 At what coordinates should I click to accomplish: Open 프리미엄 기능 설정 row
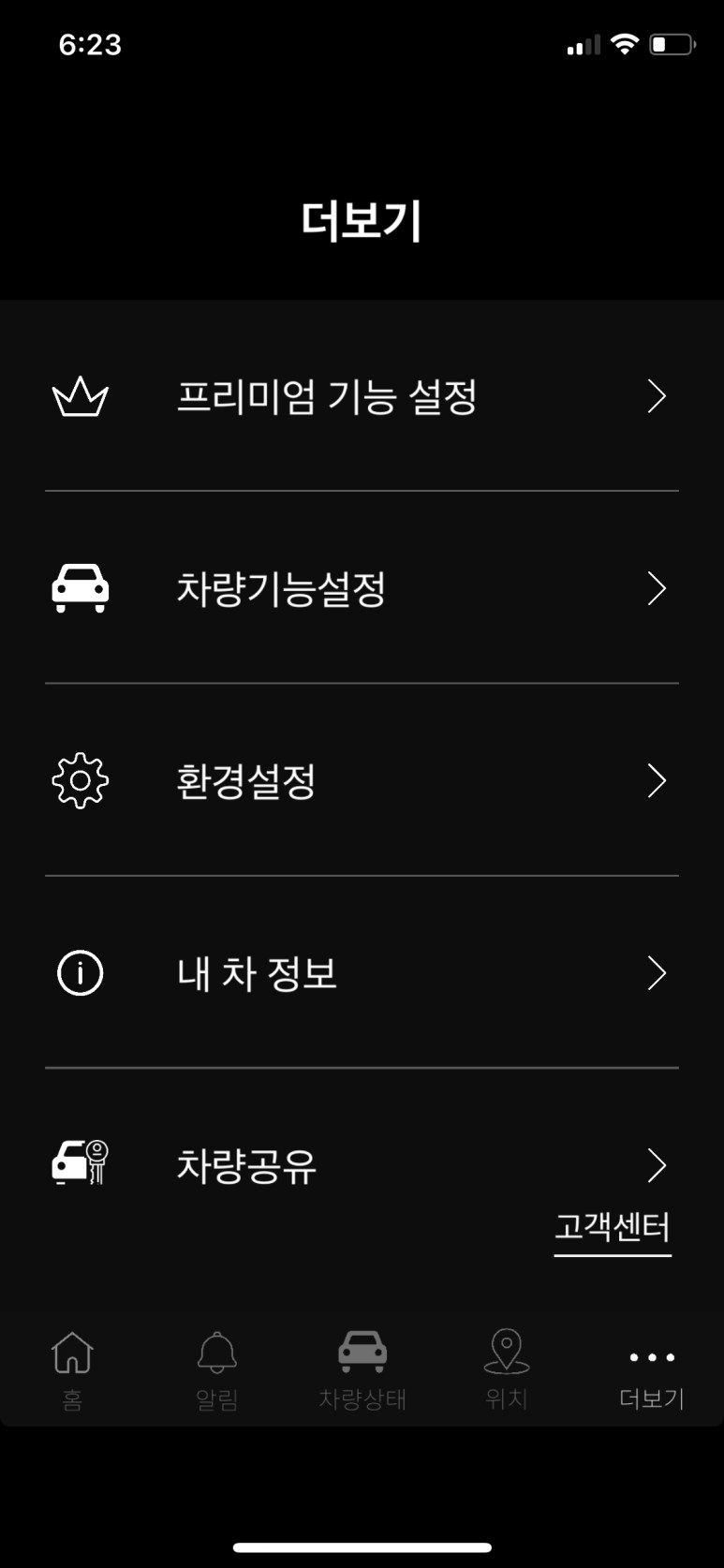click(362, 397)
